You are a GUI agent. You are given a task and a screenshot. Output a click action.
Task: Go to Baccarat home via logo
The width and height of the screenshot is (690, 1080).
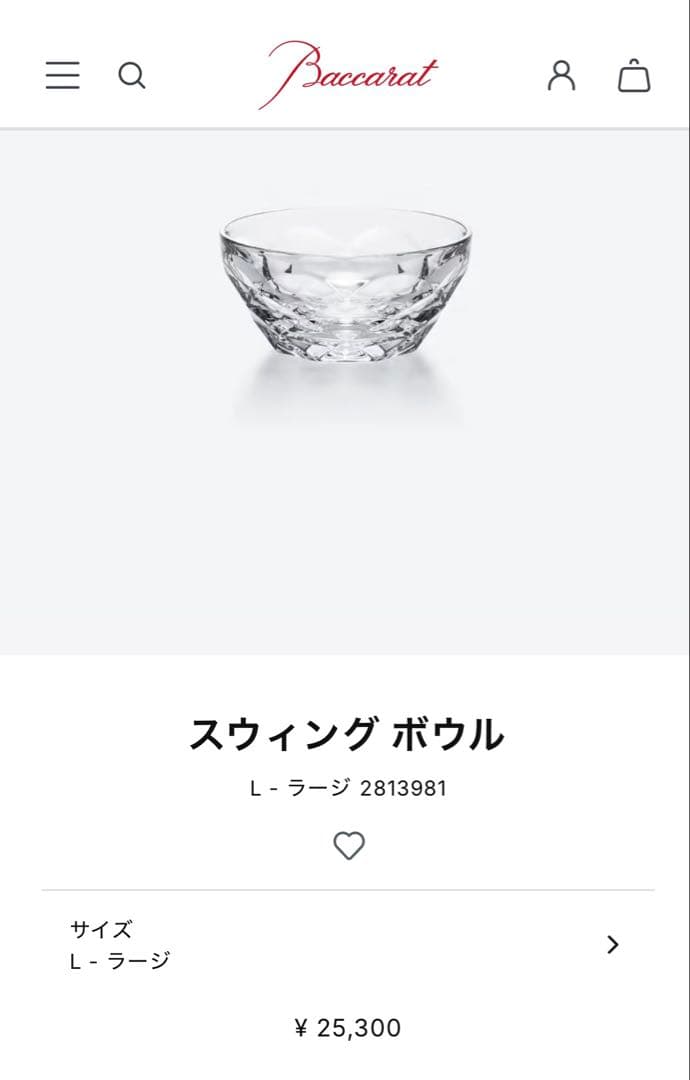click(347, 74)
